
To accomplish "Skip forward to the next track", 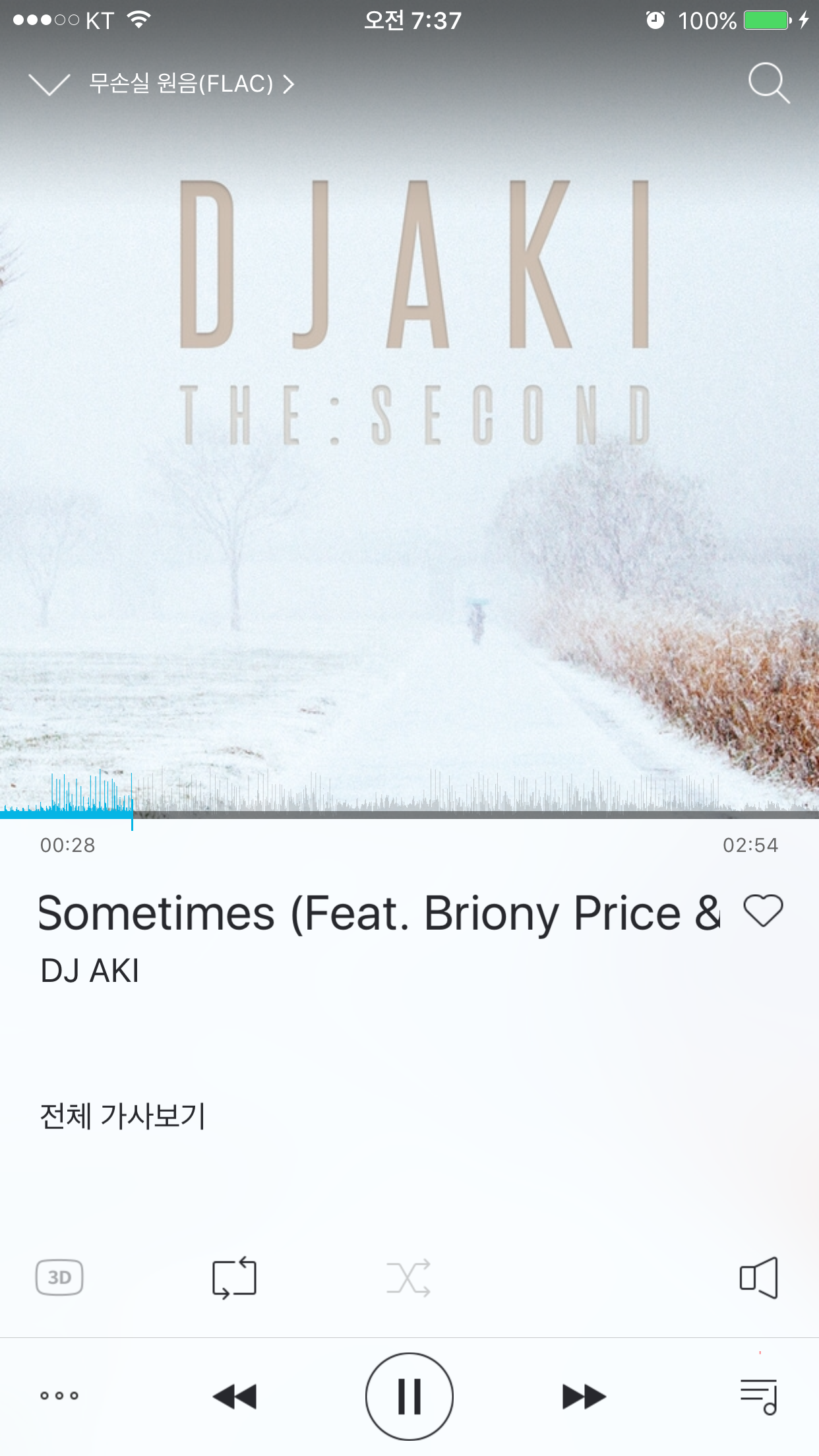I will (584, 1396).
